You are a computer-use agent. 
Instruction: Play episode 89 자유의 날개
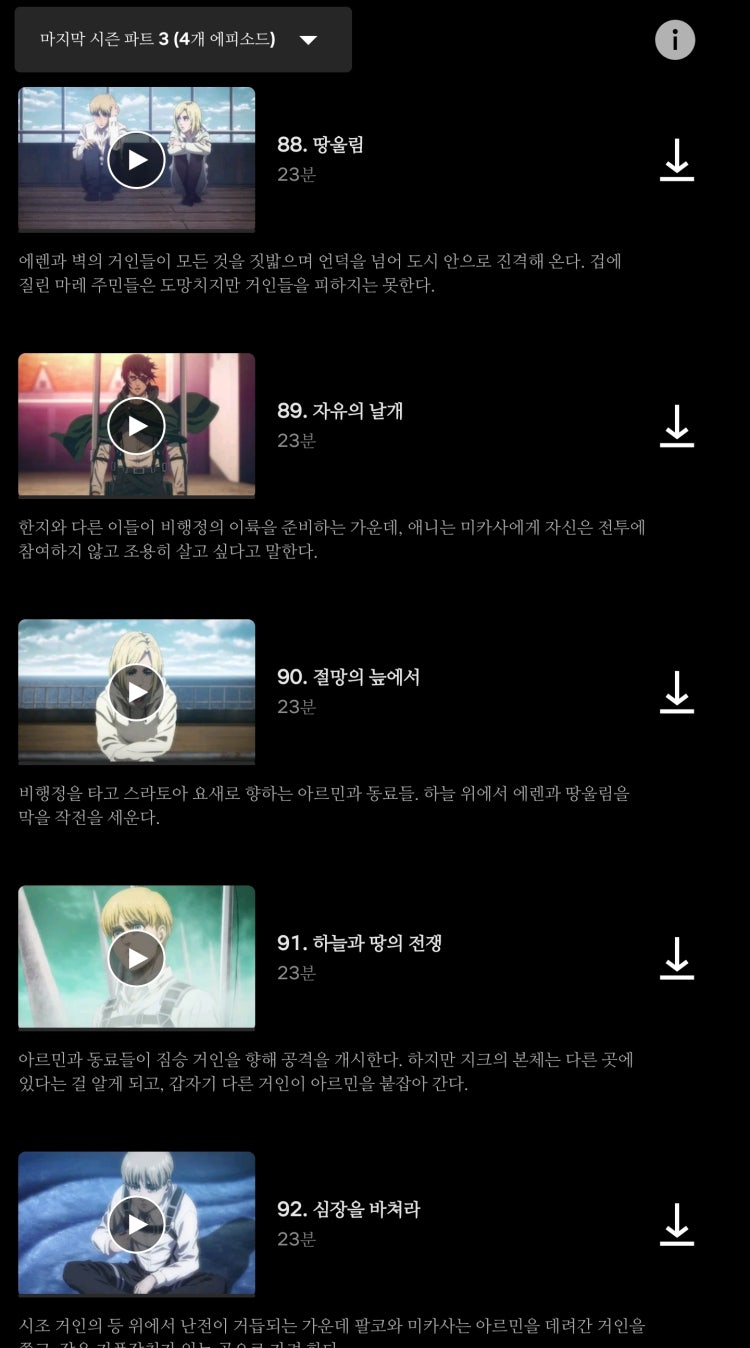137,426
